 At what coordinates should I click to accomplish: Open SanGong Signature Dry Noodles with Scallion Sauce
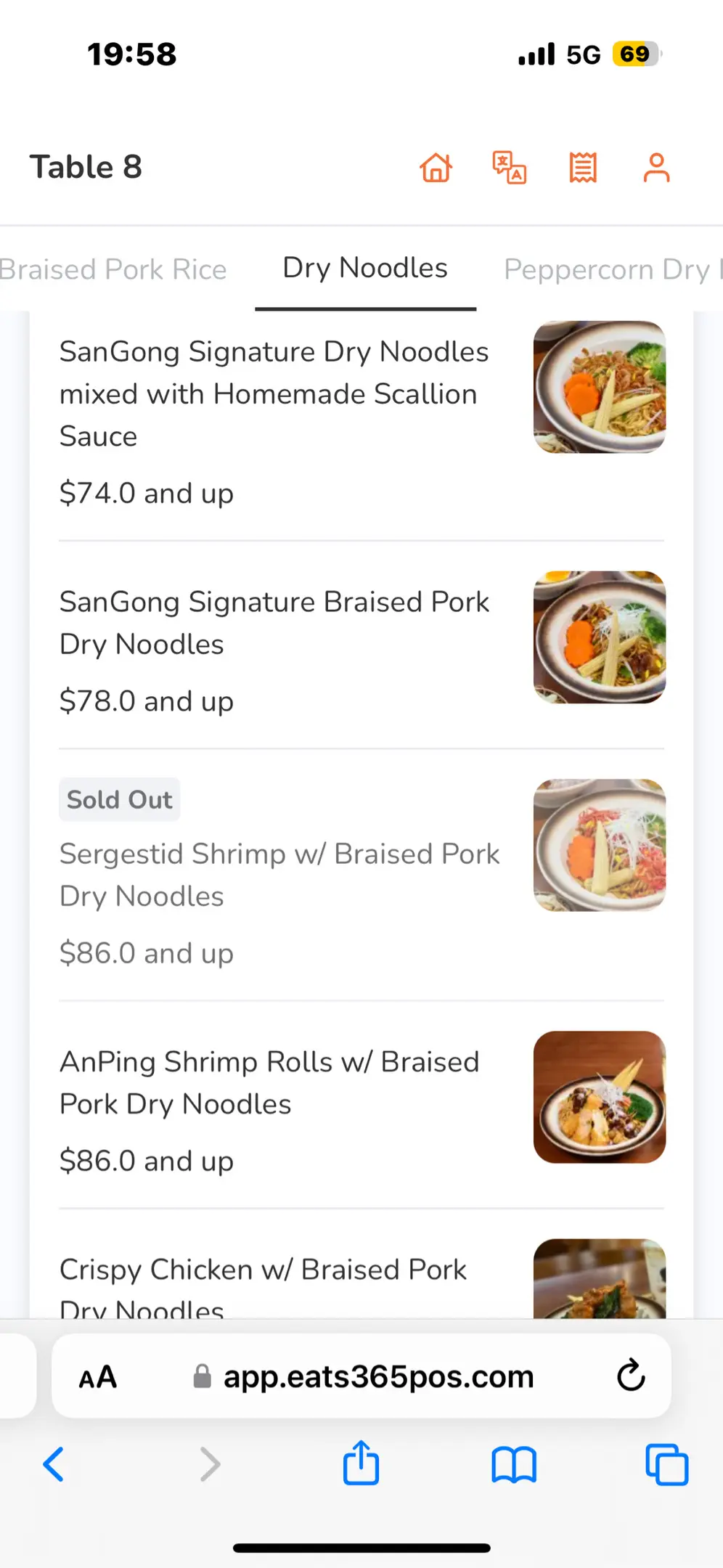[274, 393]
